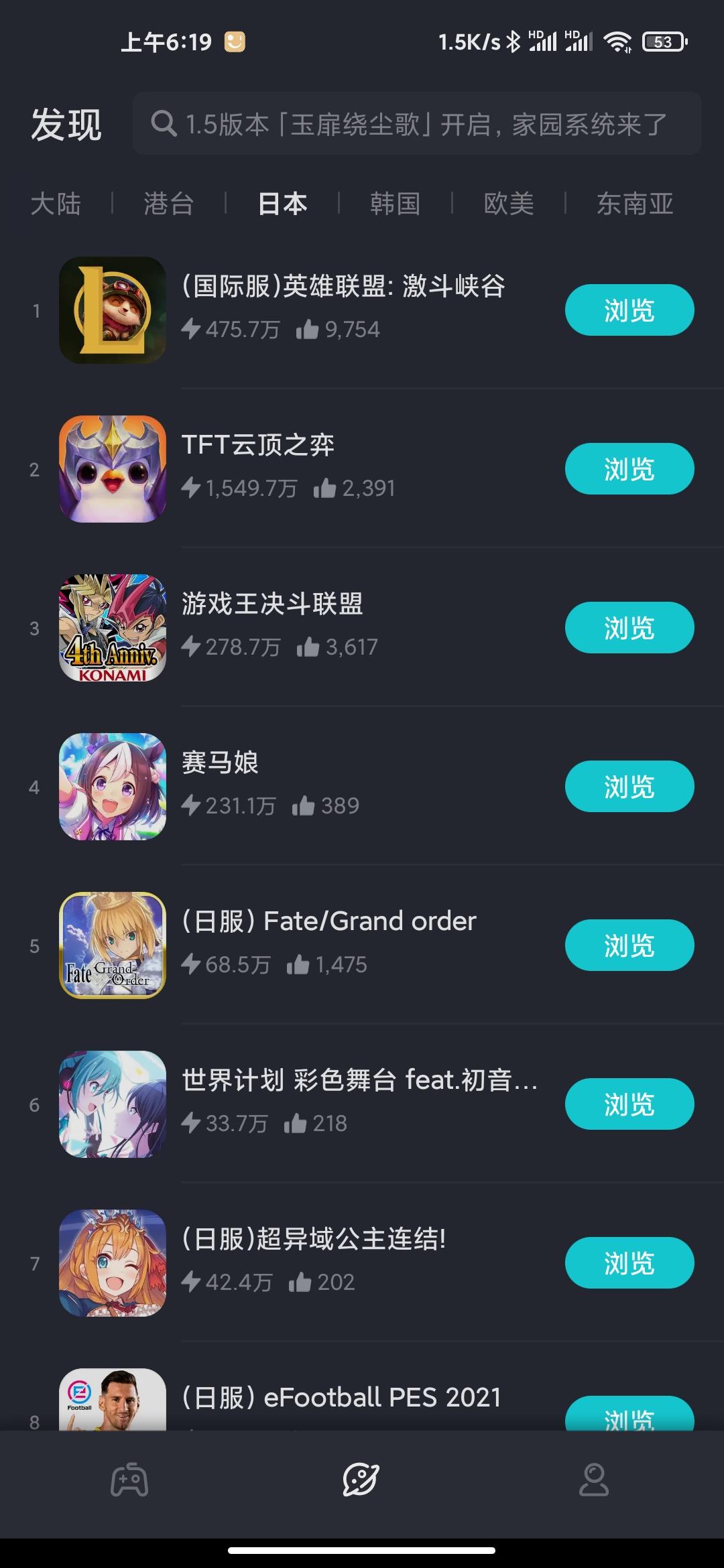This screenshot has height=1568, width=724.
Task: Select the 大陆 region tab
Action: pyautogui.click(x=56, y=204)
